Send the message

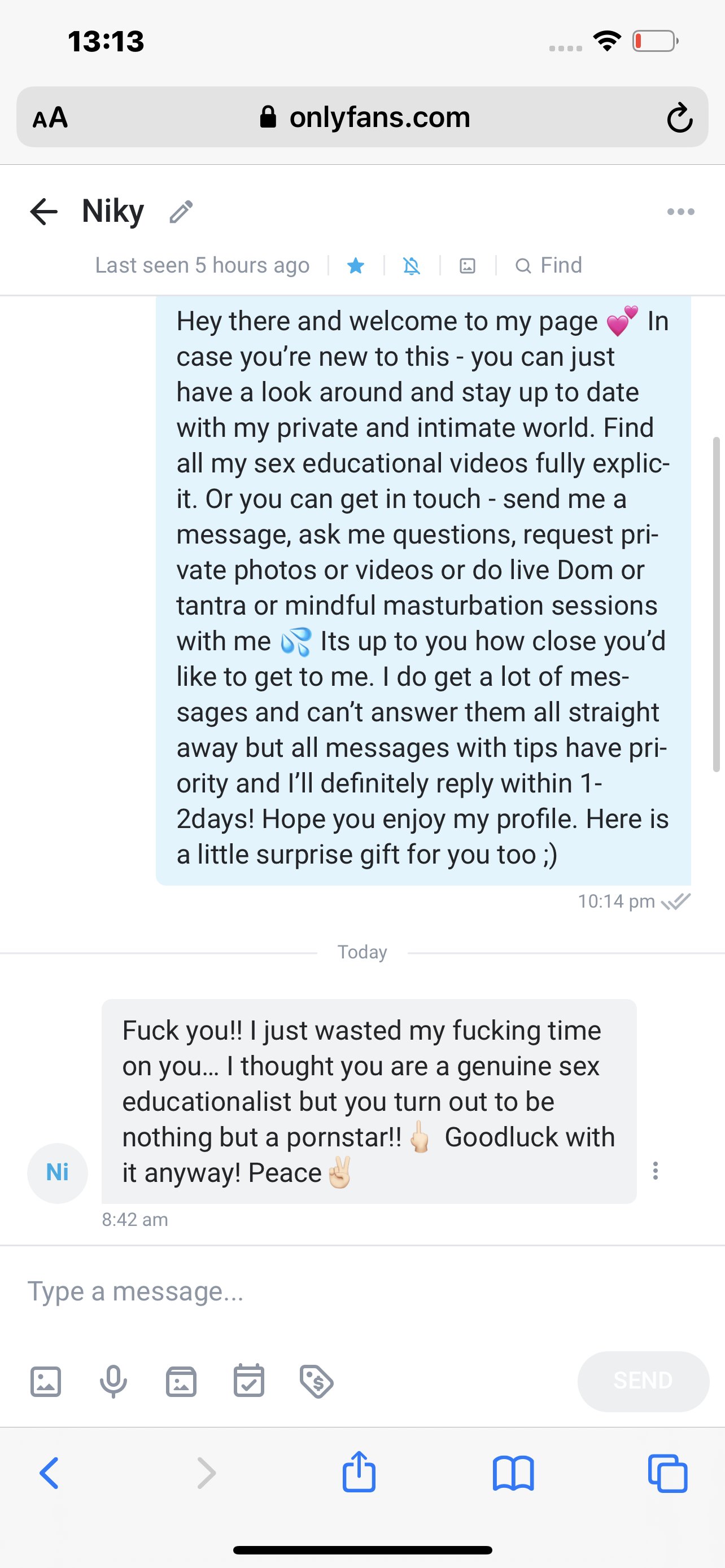click(643, 1381)
